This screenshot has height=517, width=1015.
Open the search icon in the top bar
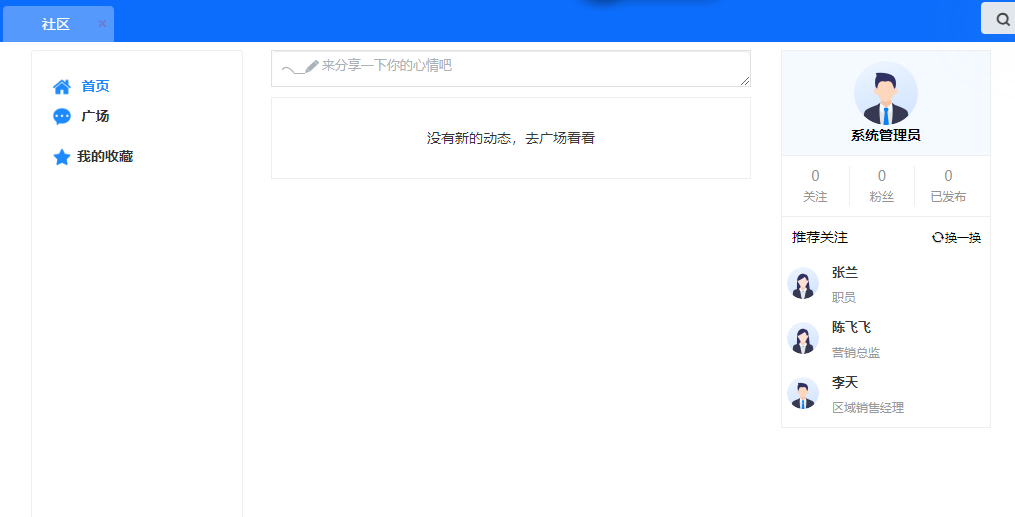pyautogui.click(x=1002, y=19)
